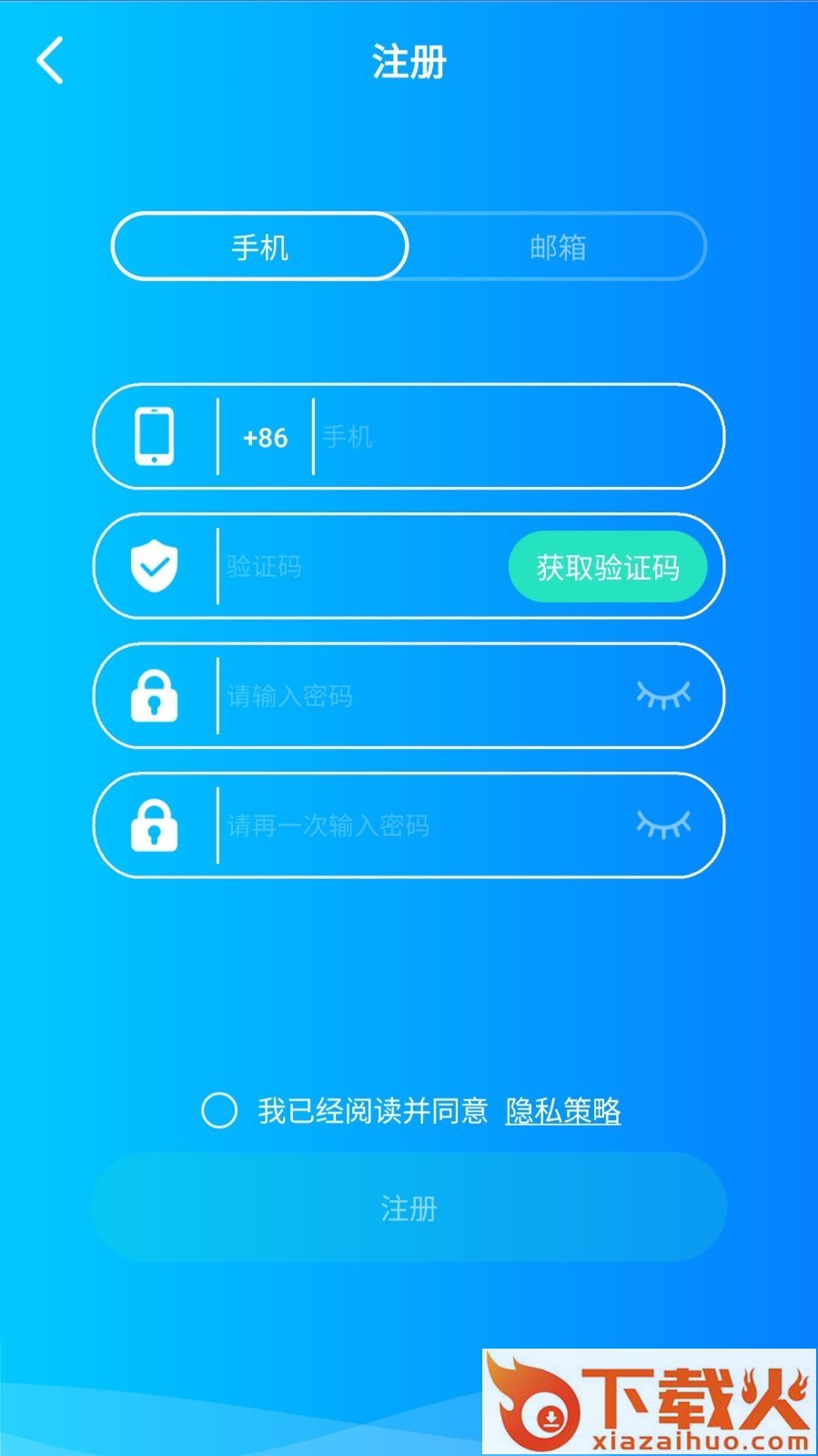Show password in the 请输入密码 field
This screenshot has height=1456, width=818.
[x=663, y=695]
